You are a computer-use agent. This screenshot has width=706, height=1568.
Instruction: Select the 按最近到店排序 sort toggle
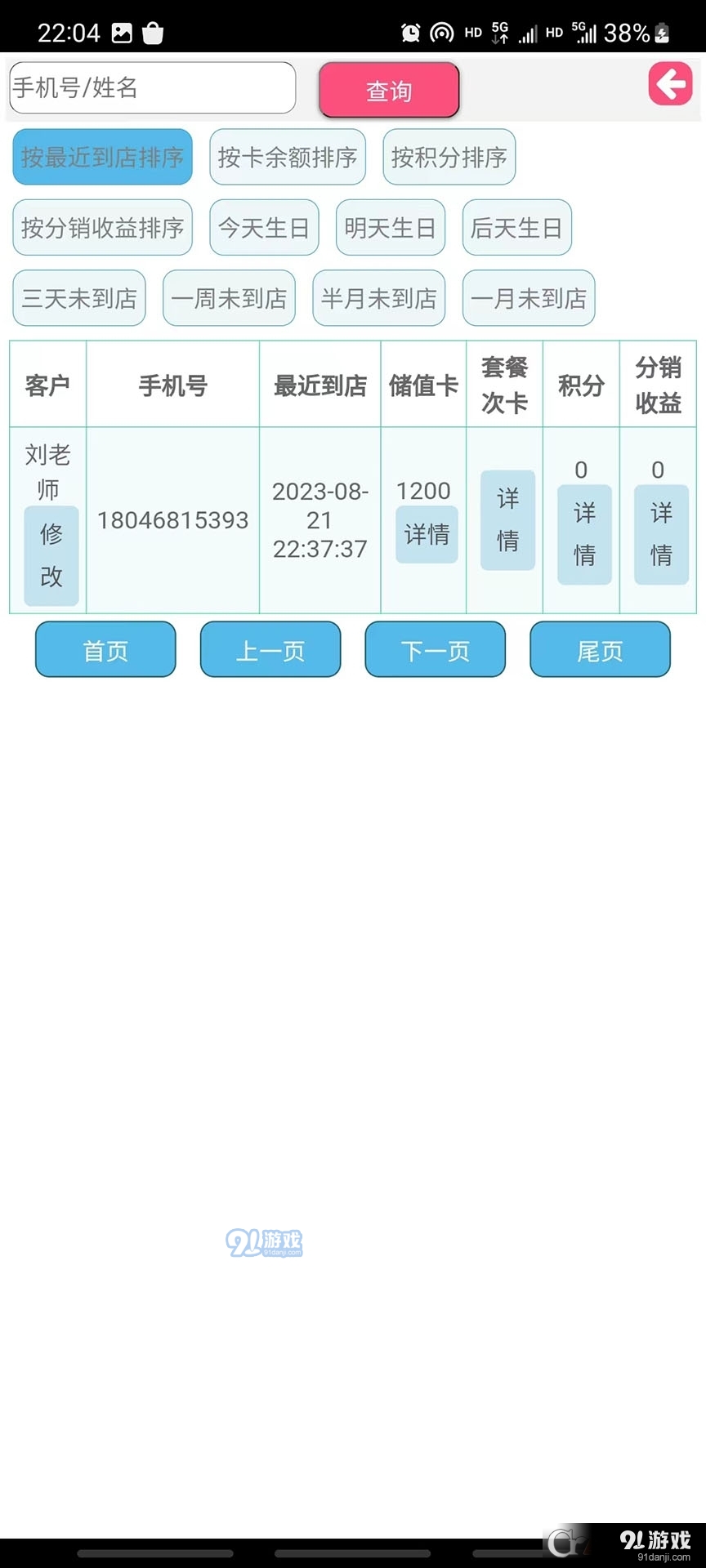pyautogui.click(x=101, y=157)
